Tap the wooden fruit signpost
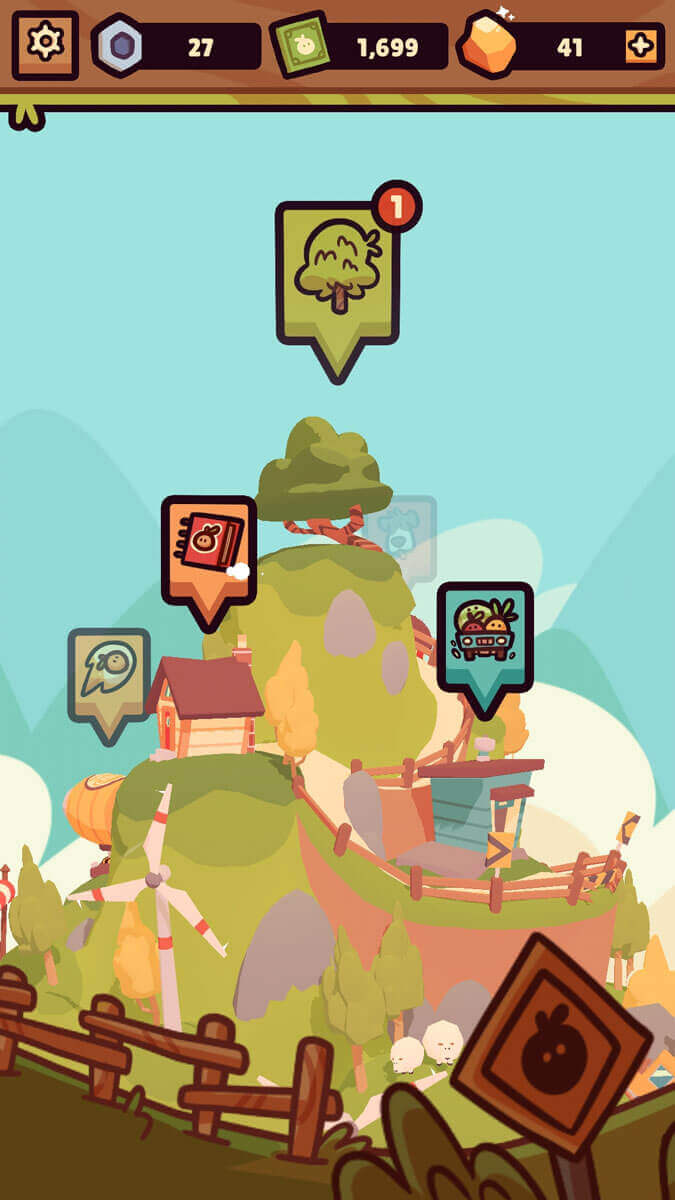Viewport: 675px width, 1200px height. pos(551,1047)
